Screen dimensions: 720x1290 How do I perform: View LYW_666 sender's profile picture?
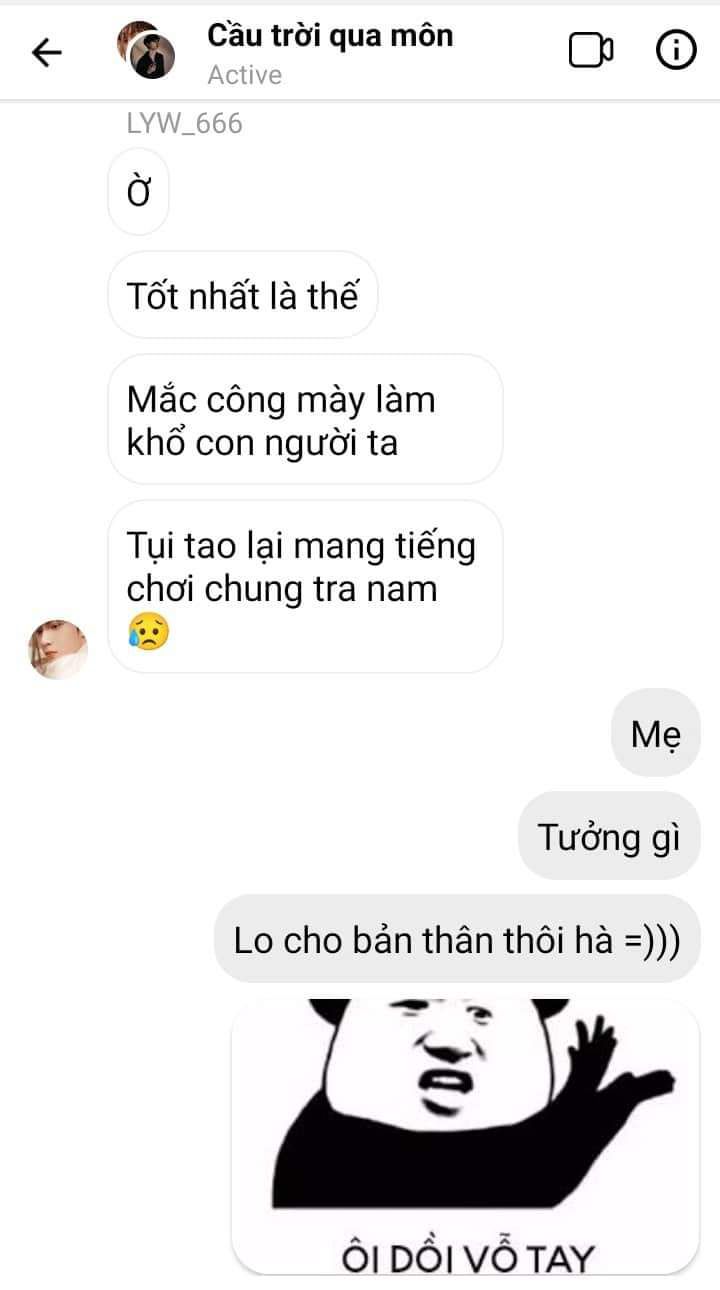58,649
